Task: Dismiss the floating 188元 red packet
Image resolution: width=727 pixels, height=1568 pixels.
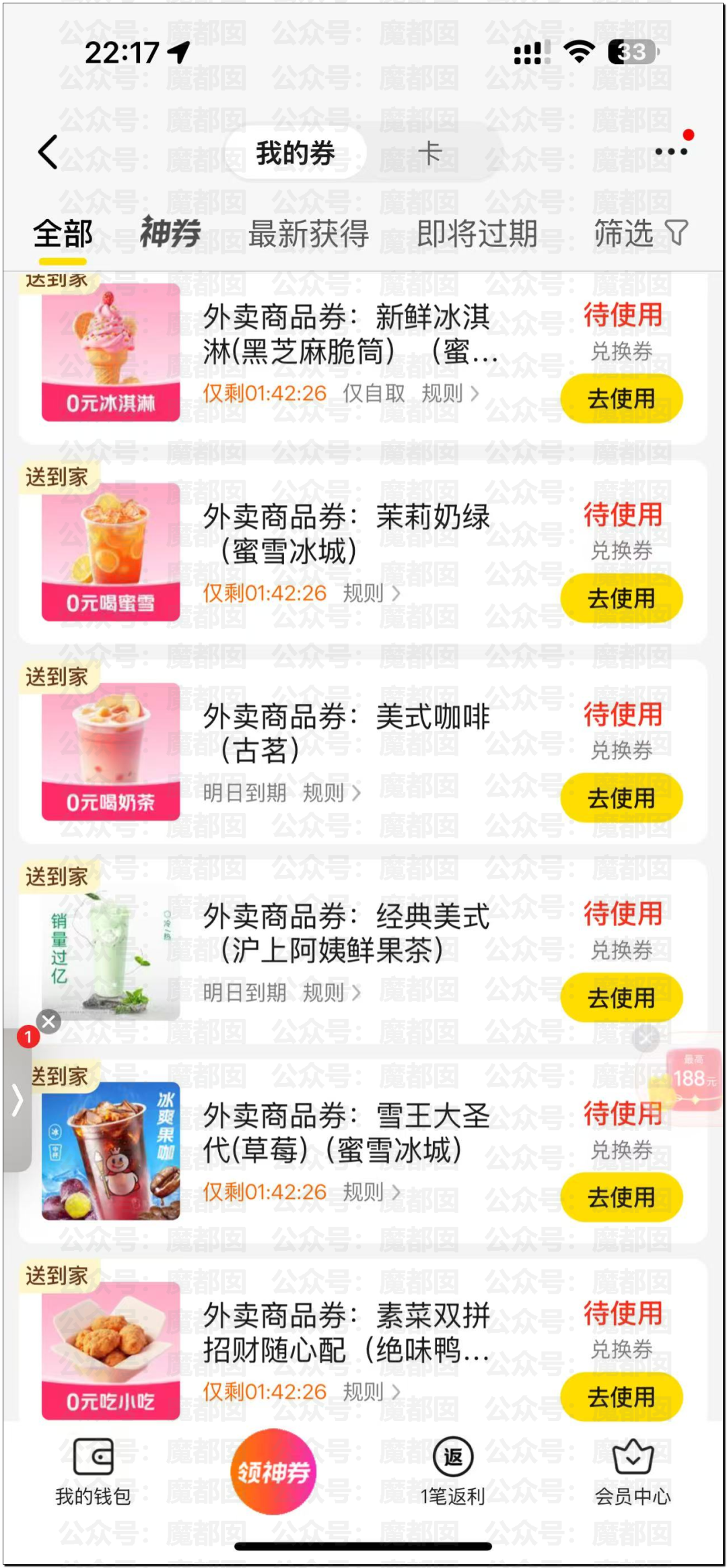Action: [x=646, y=1039]
